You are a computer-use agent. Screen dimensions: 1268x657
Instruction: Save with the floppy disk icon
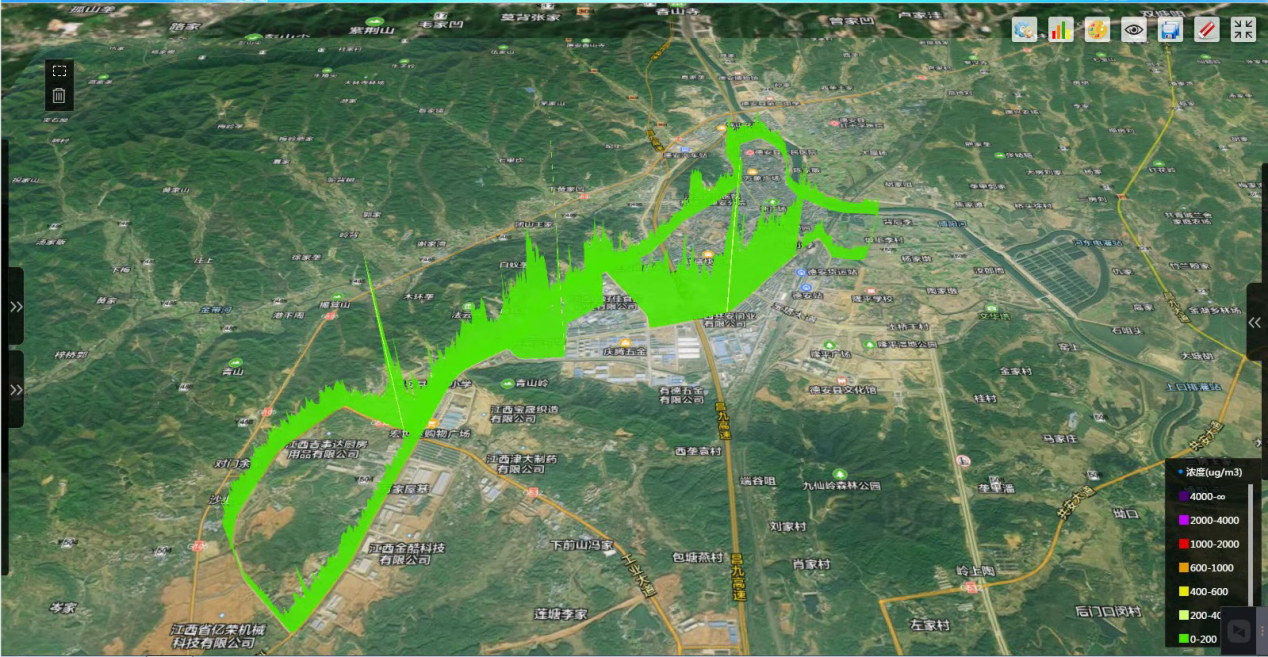[1170, 30]
